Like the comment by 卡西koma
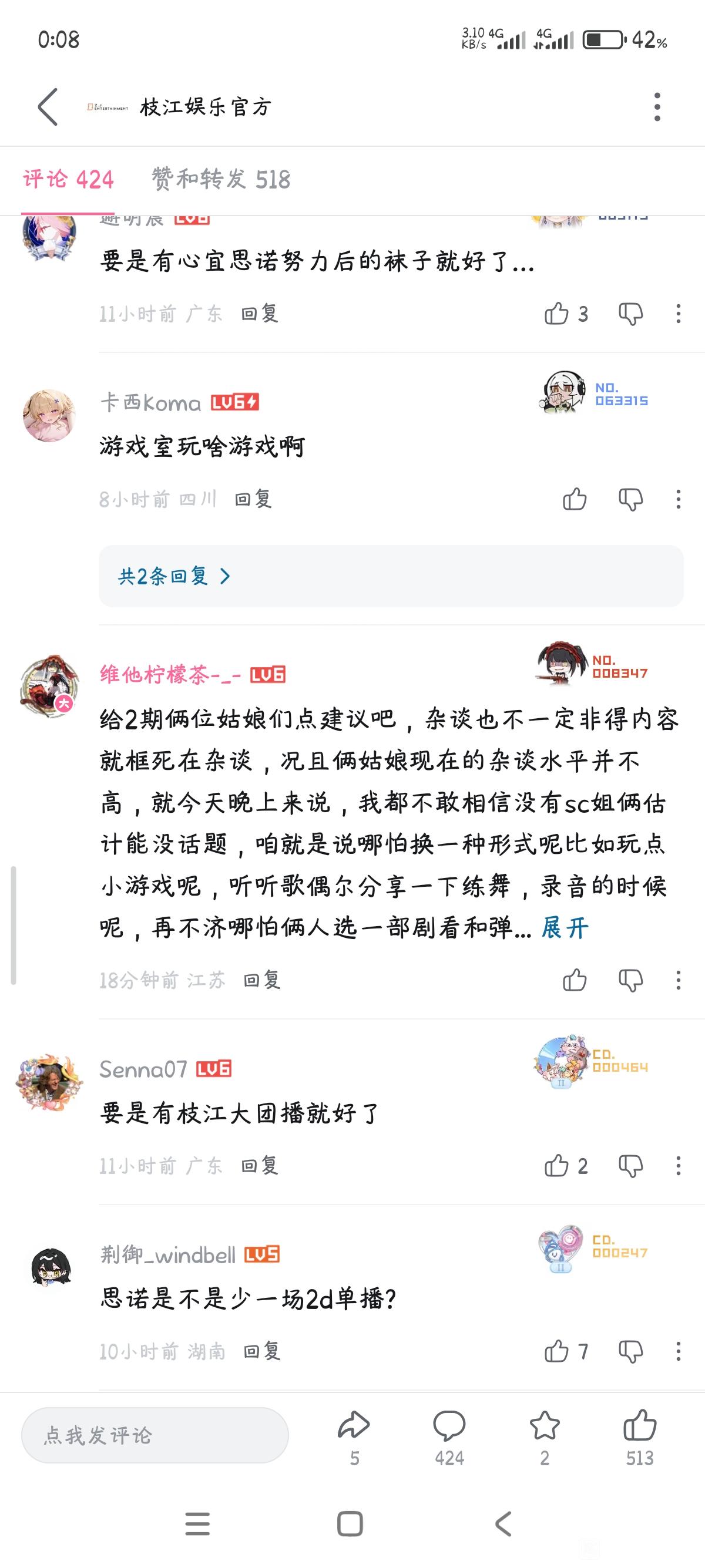The height and width of the screenshot is (1568, 705). [574, 499]
